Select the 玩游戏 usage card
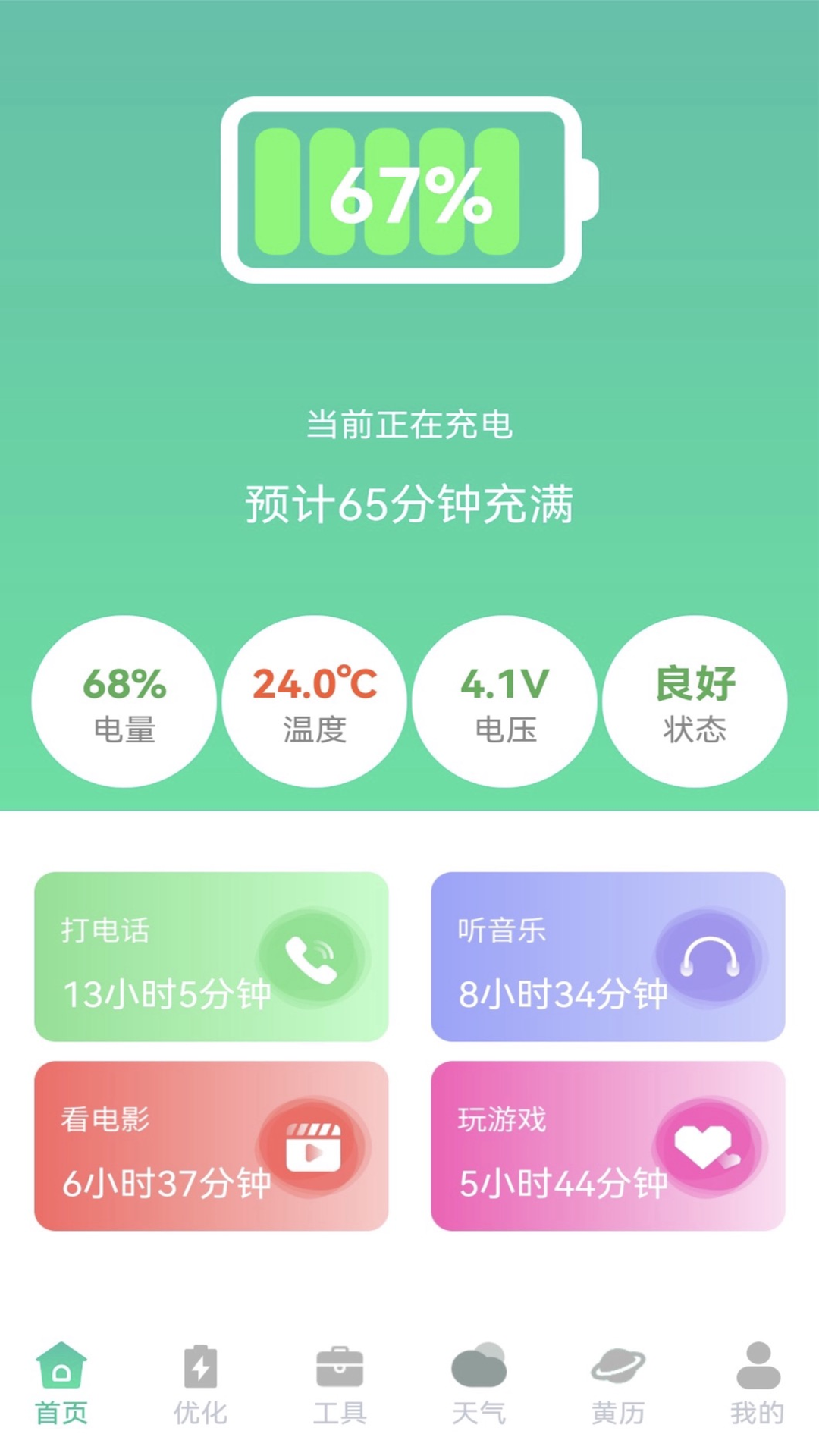819x1456 pixels. (608, 1146)
